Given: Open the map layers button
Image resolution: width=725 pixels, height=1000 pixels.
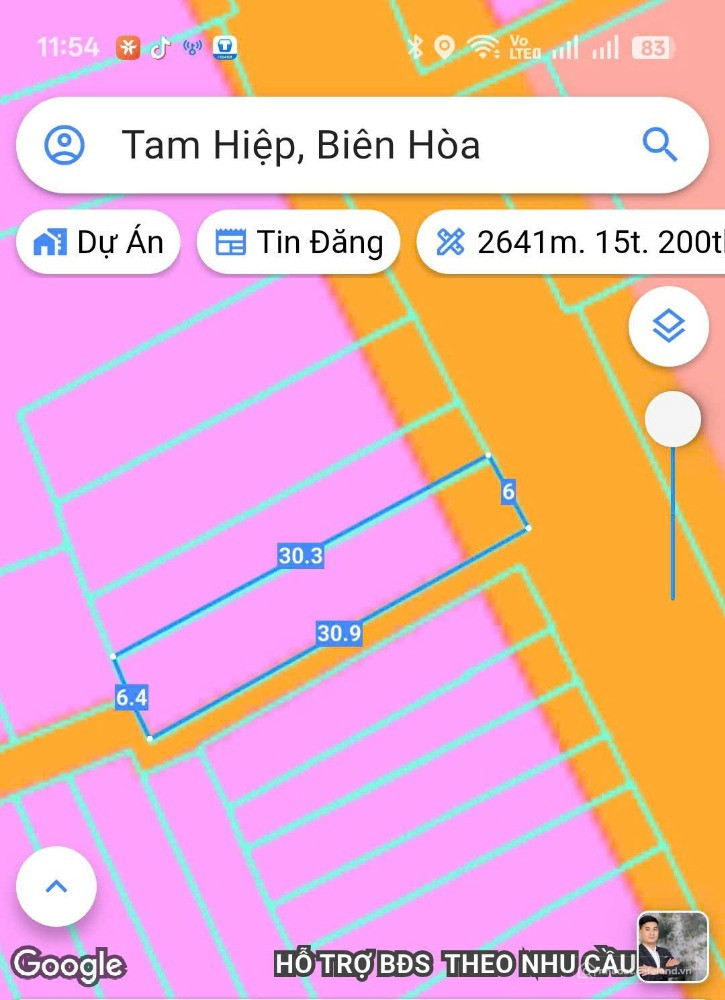Looking at the screenshot, I should coord(668,326).
